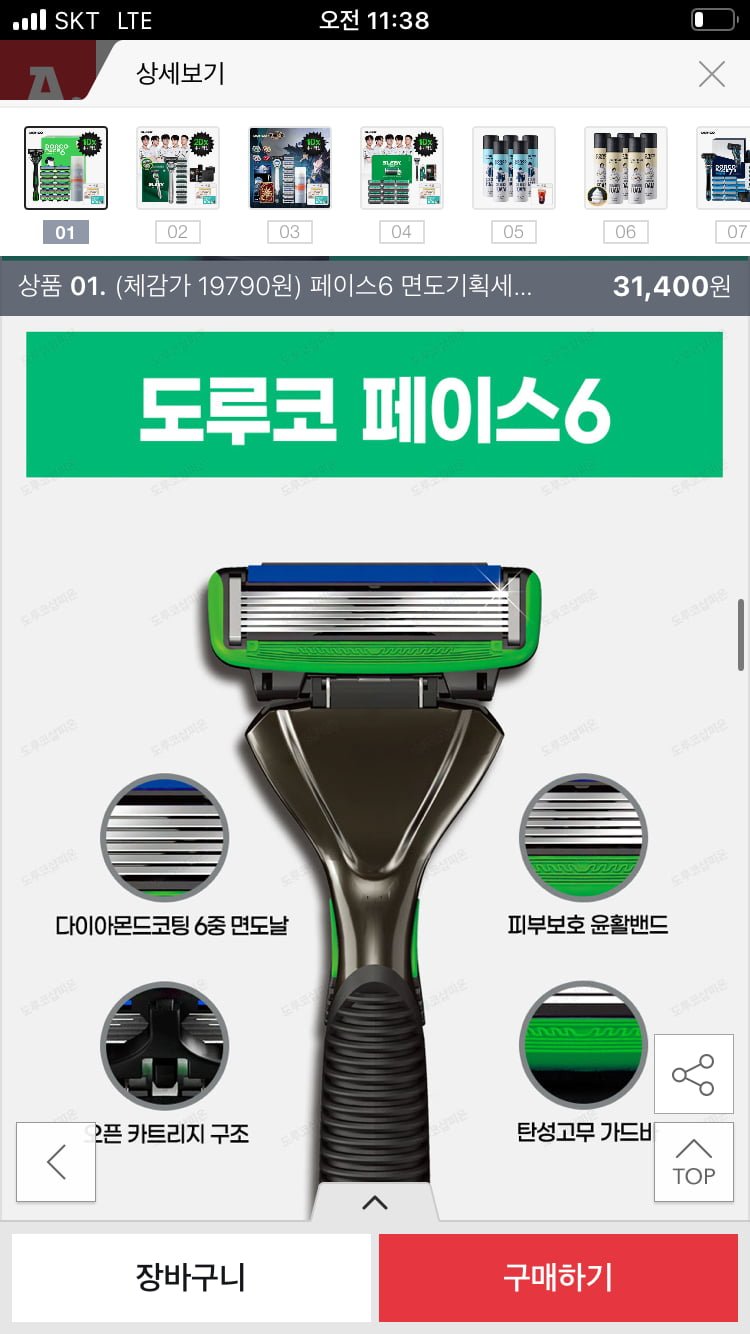Image resolution: width=750 pixels, height=1334 pixels.
Task: Close the 상세보기 detail view
Action: point(711,74)
